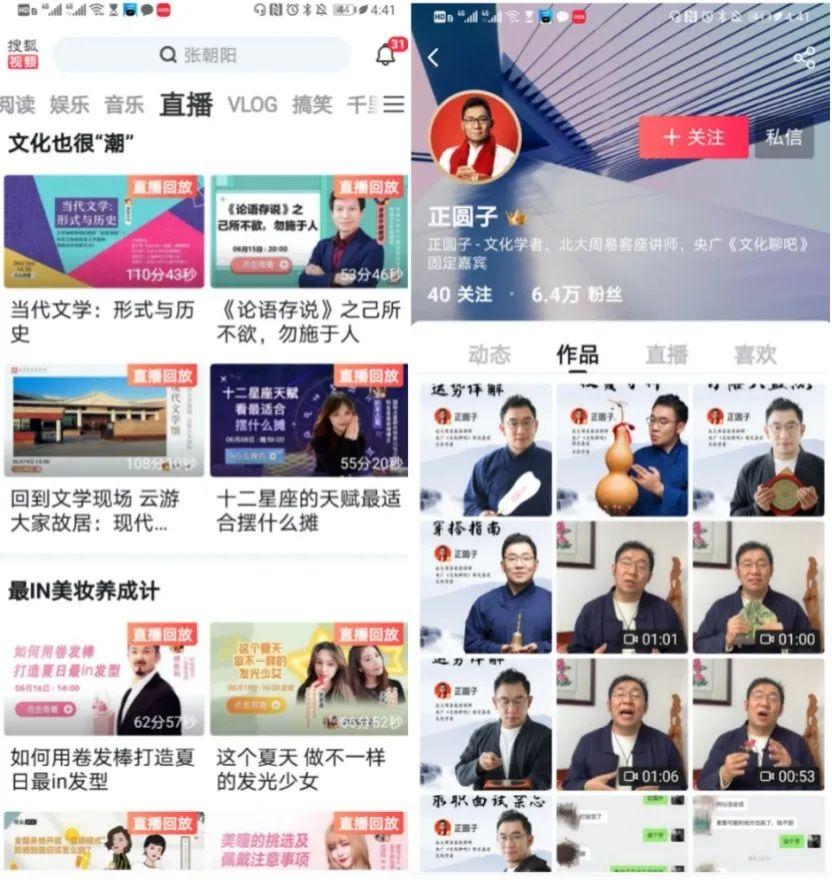Open the video with duration 00:53

tap(758, 723)
